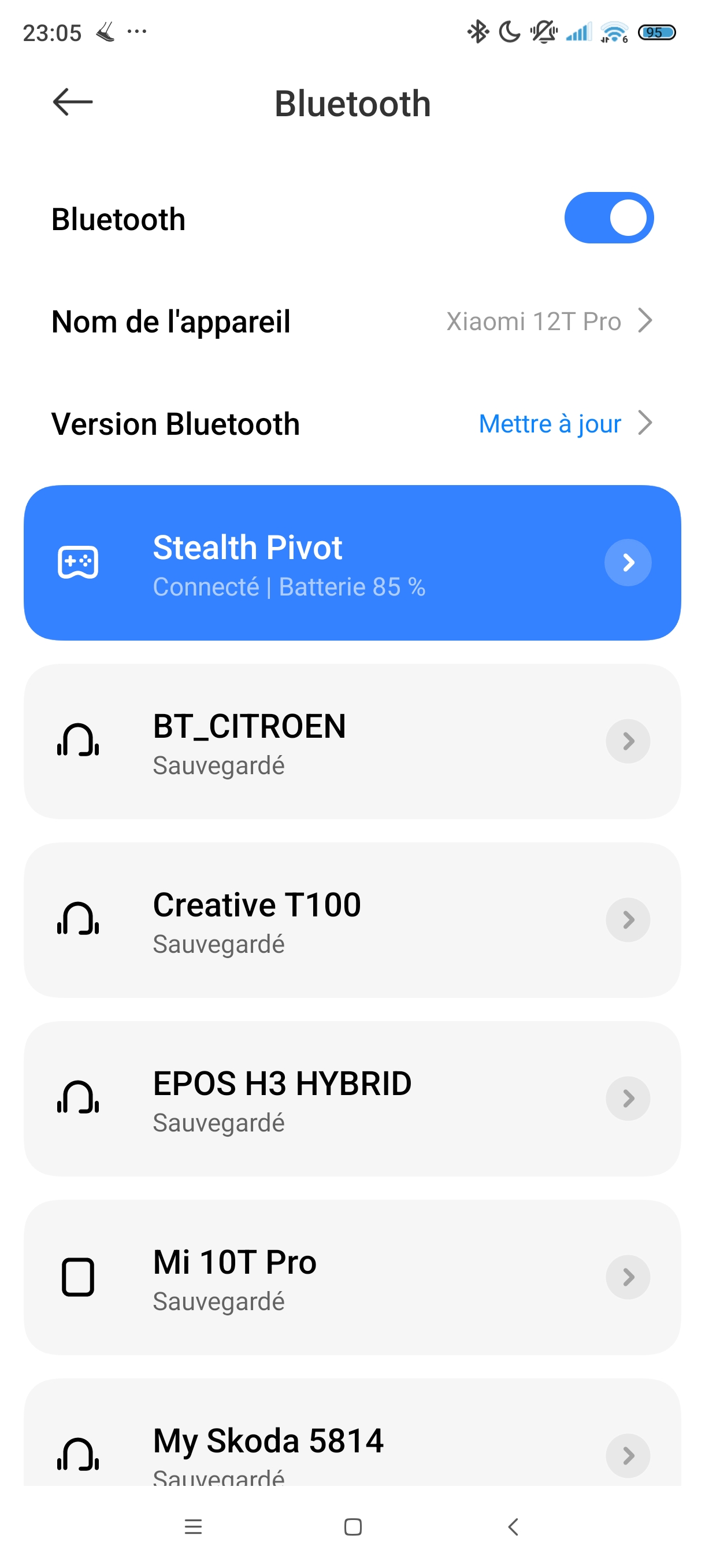Tap Mettre à jour for Bluetooth version
705x1568 pixels.
[550, 424]
